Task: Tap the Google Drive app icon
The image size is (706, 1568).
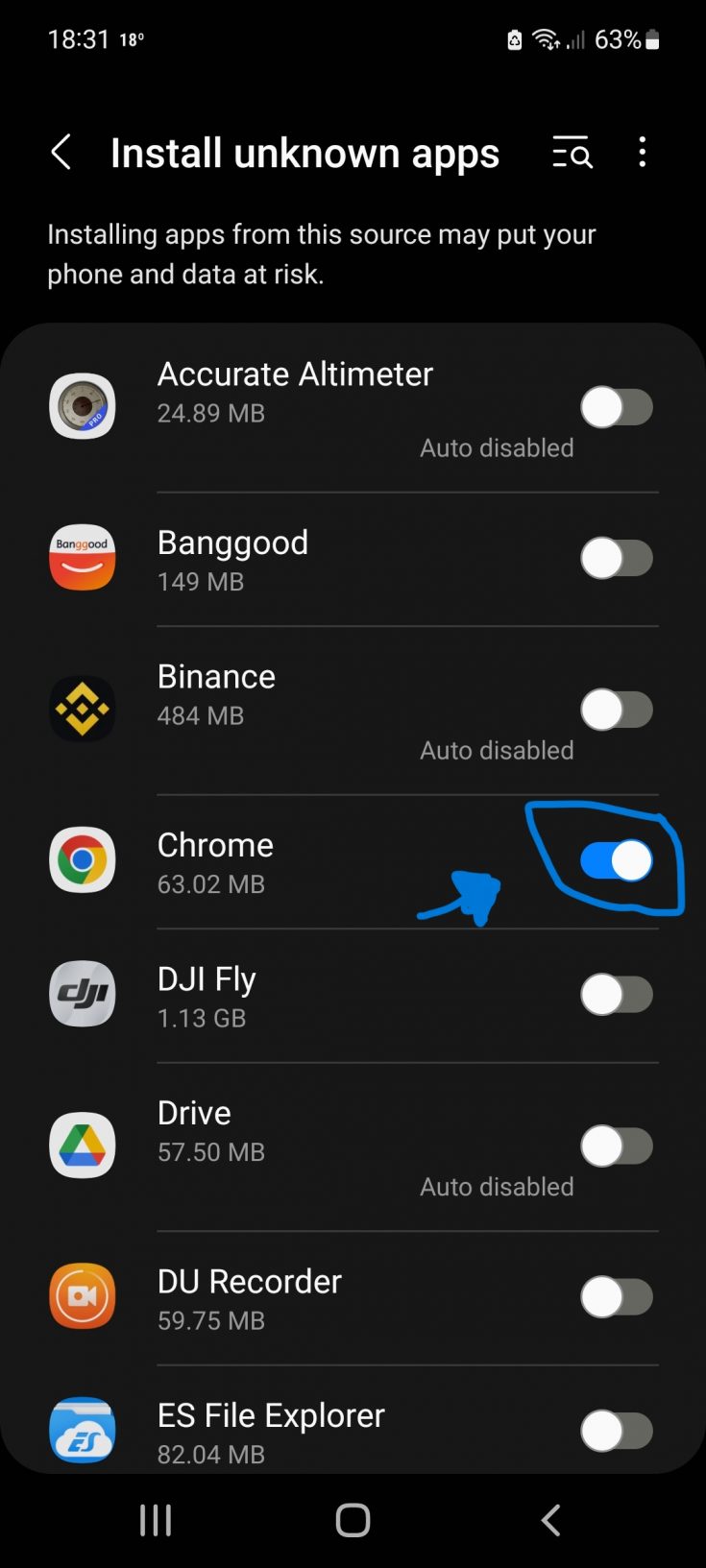Action: pos(82,1145)
